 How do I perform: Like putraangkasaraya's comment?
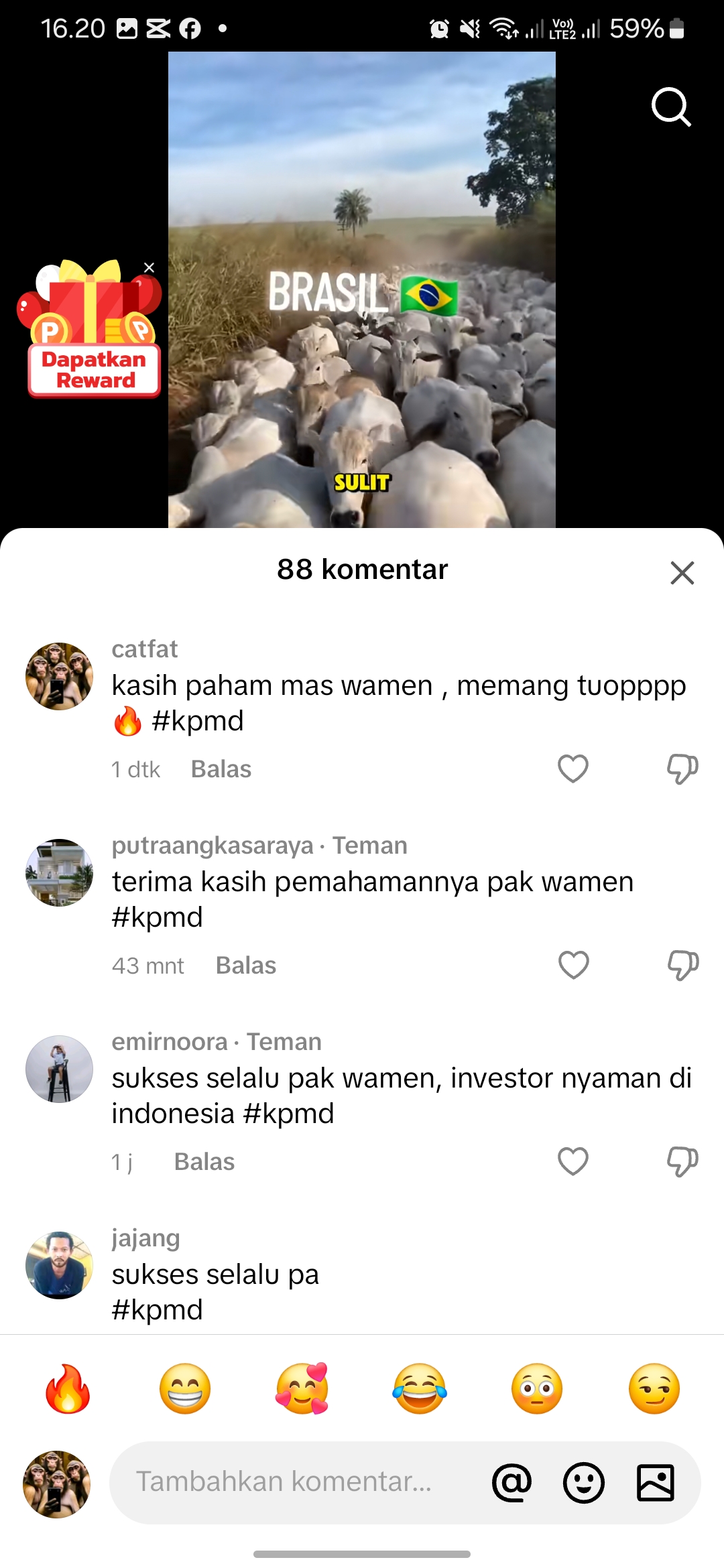click(x=573, y=965)
